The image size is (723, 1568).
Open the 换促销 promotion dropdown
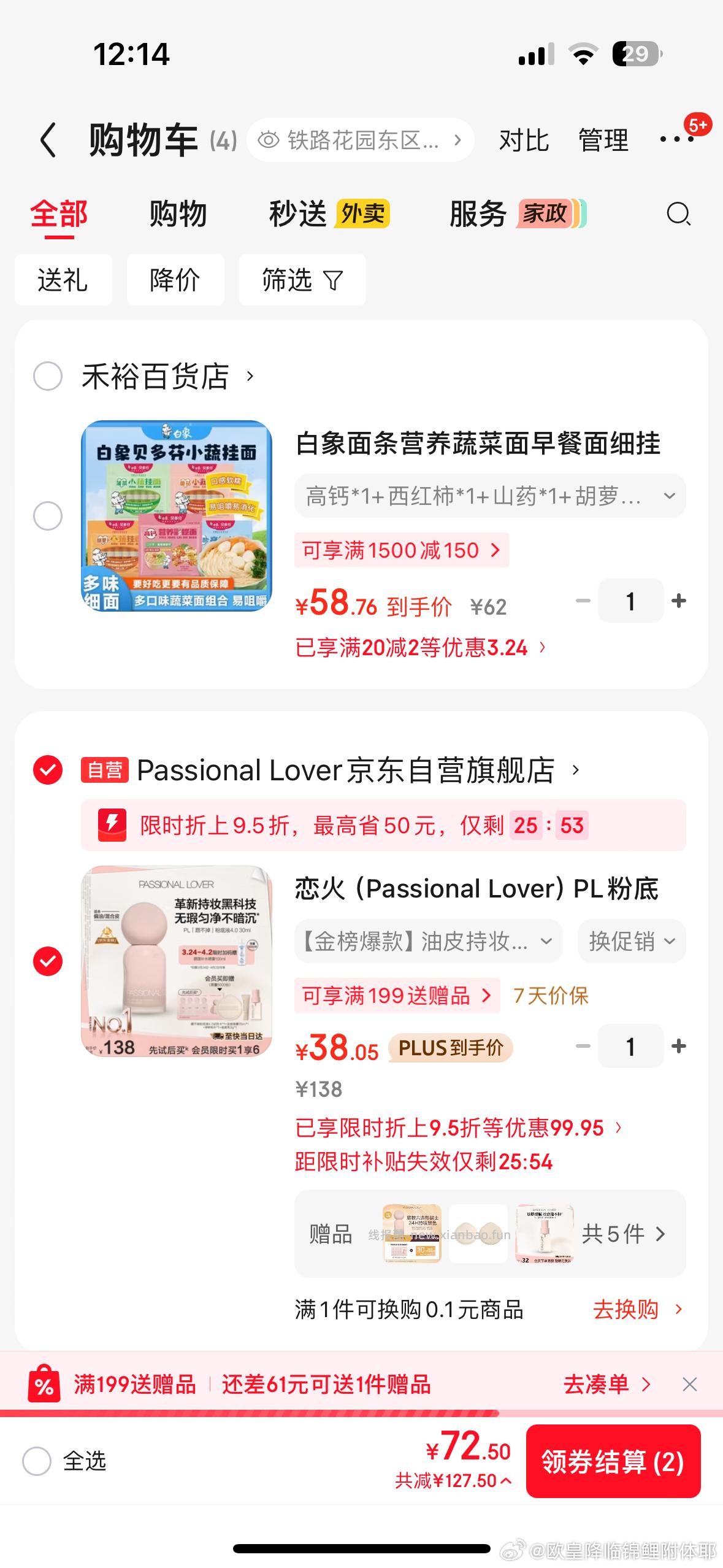tap(631, 940)
